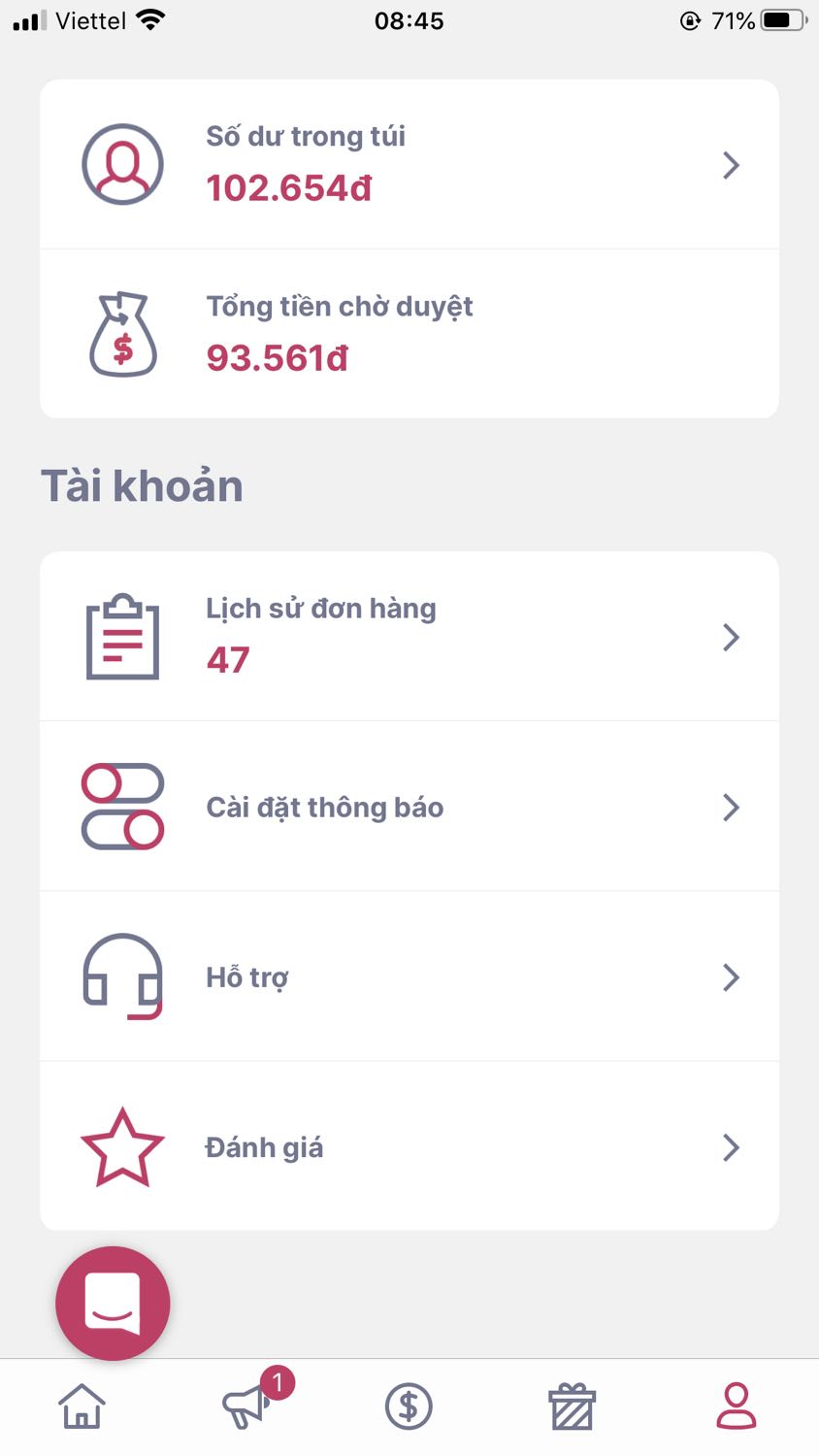
Task: Click the notification settings toggles icon
Action: click(122, 807)
